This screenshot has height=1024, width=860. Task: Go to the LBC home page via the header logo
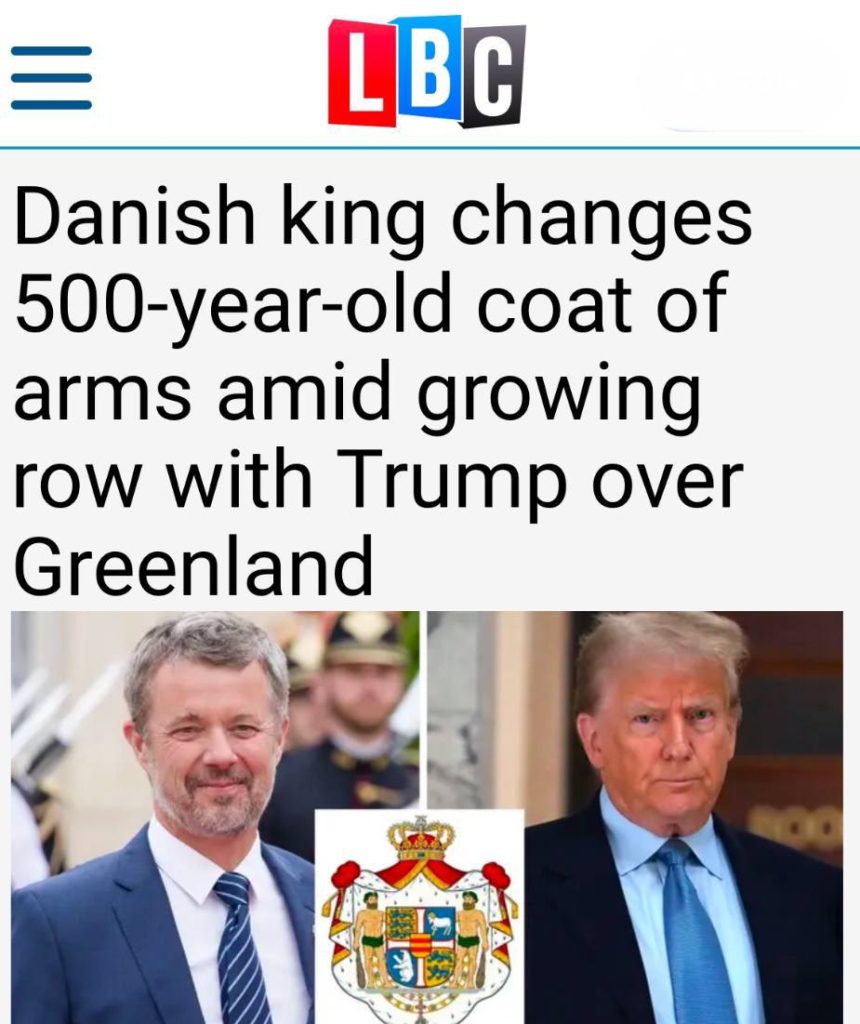pyautogui.click(x=427, y=72)
